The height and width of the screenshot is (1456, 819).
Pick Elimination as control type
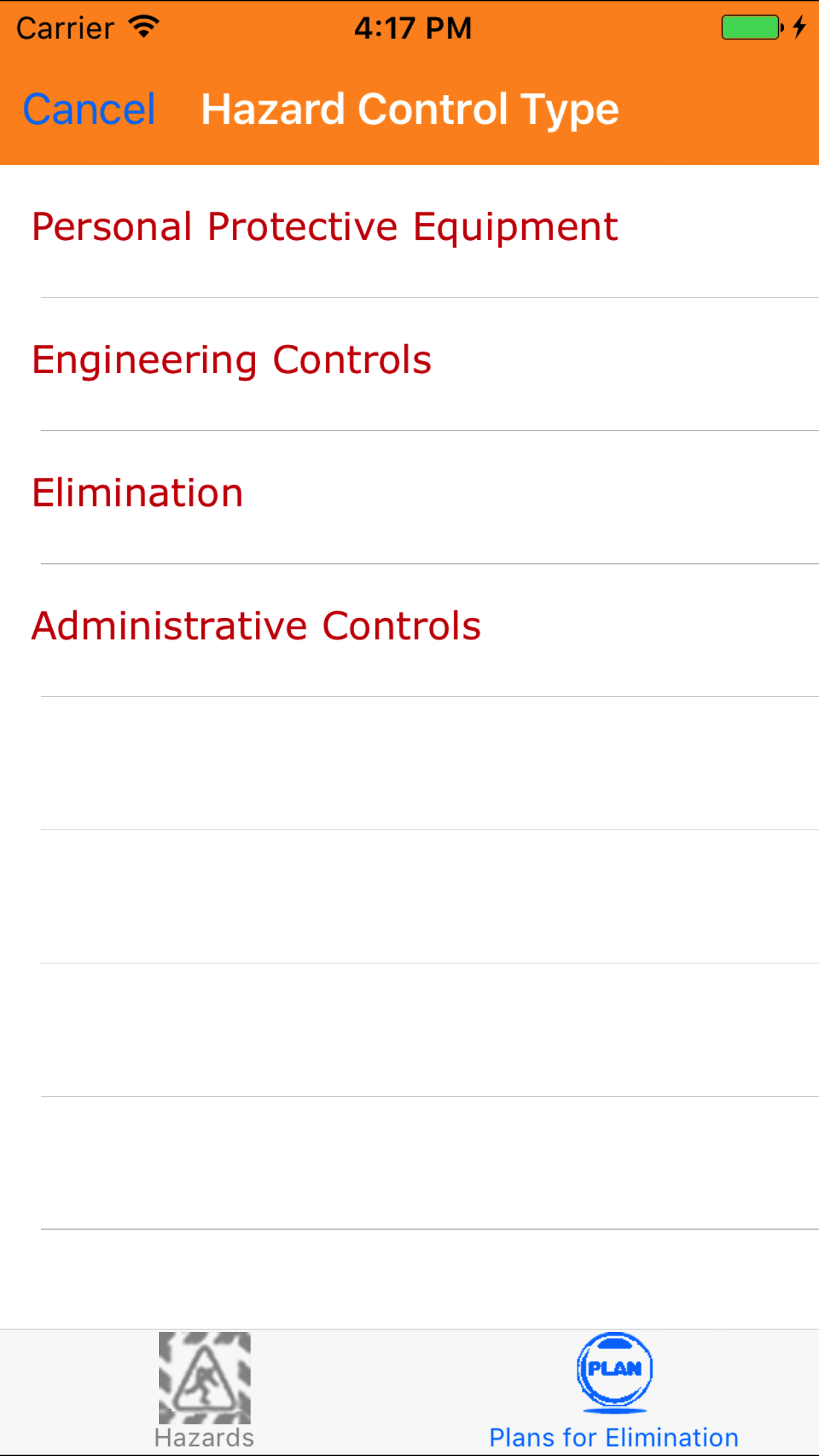click(138, 493)
